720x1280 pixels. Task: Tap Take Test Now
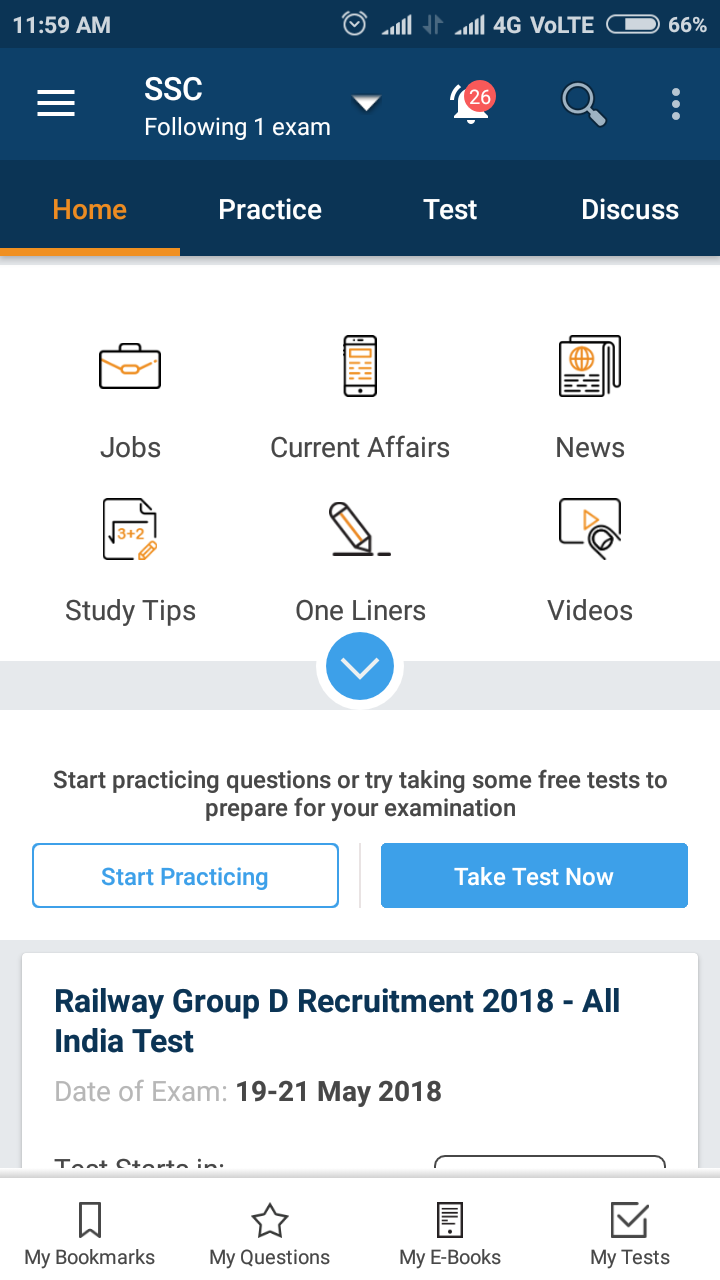tap(534, 876)
